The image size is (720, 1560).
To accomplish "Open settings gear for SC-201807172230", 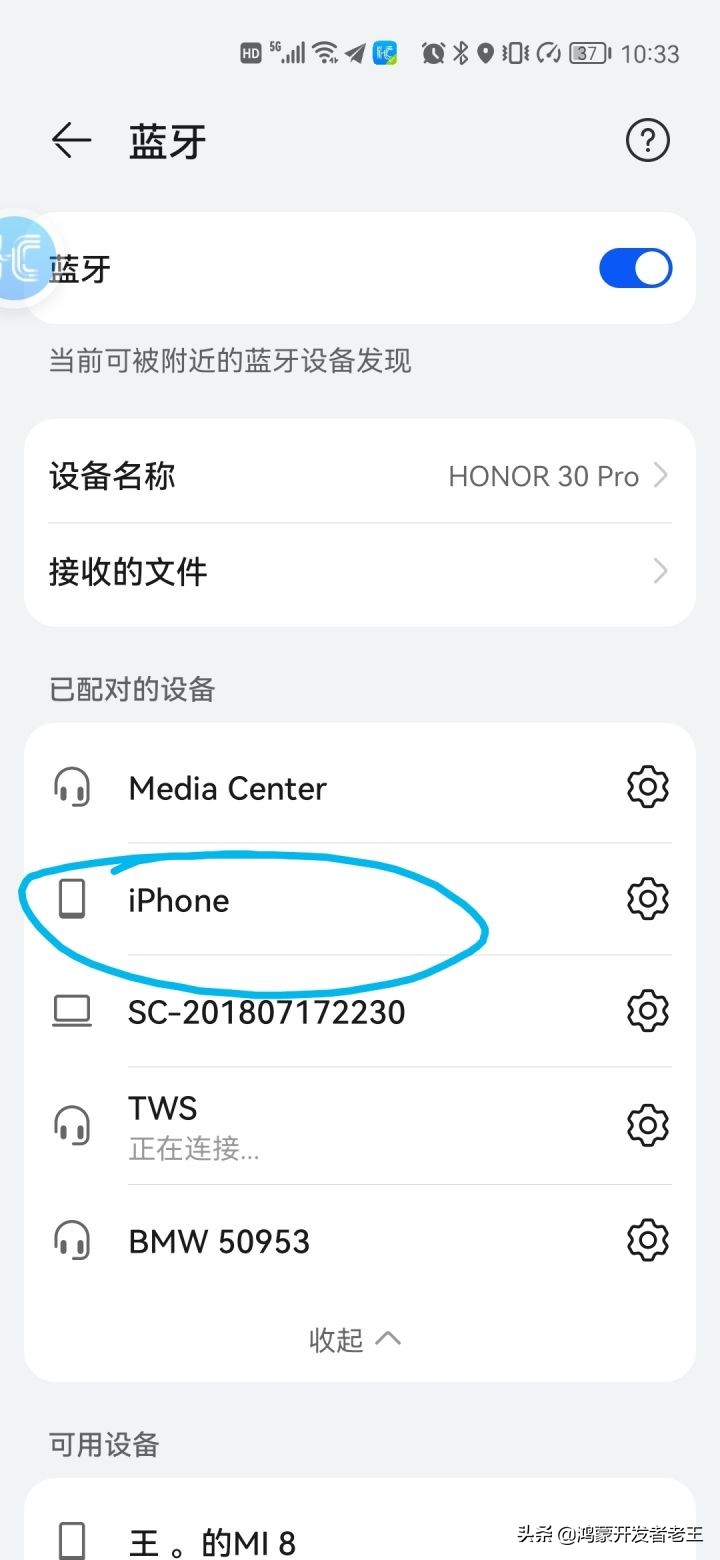I will click(x=647, y=1011).
